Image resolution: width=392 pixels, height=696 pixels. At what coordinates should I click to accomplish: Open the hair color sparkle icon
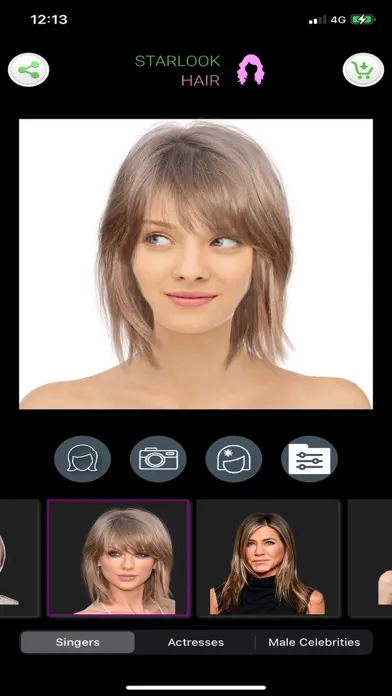(234, 459)
